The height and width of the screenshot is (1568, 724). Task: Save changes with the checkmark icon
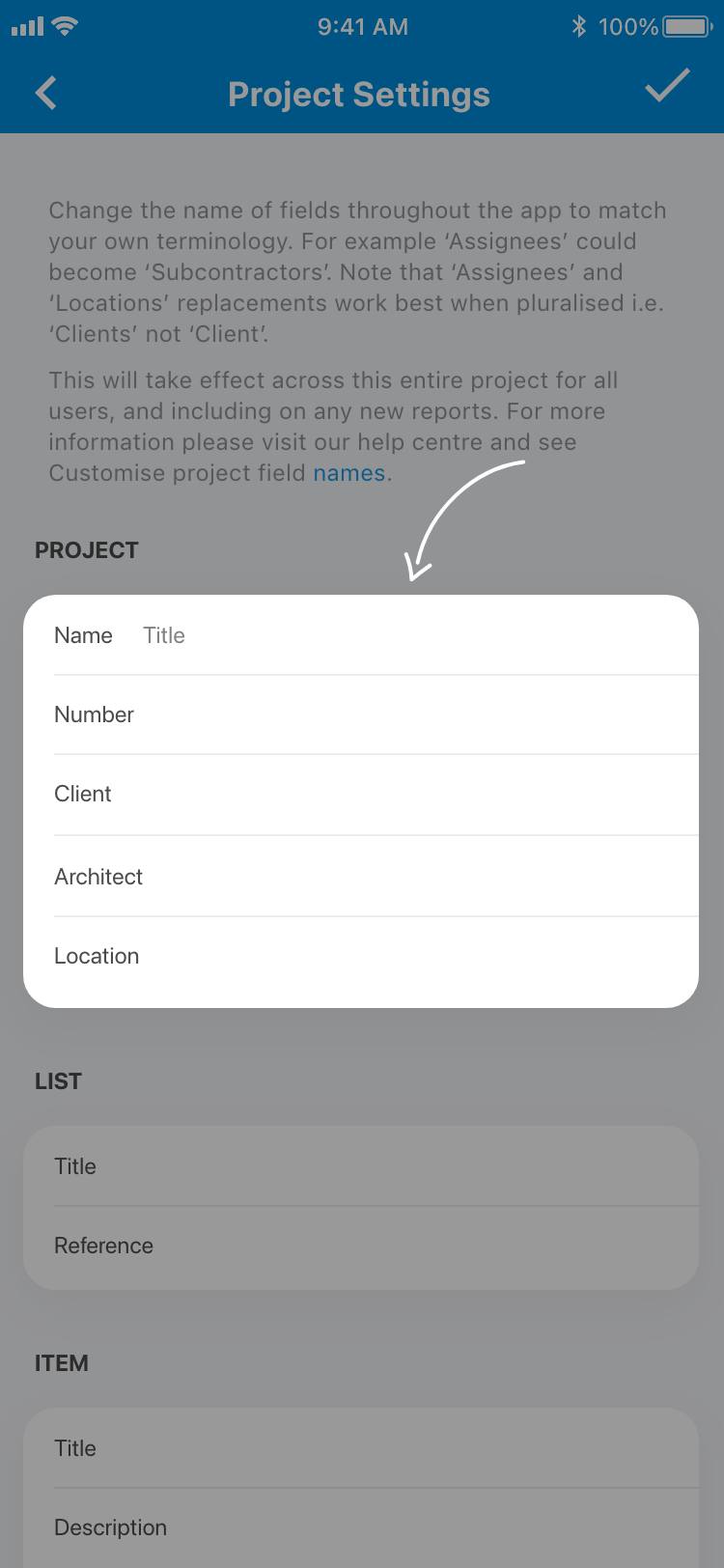[667, 87]
